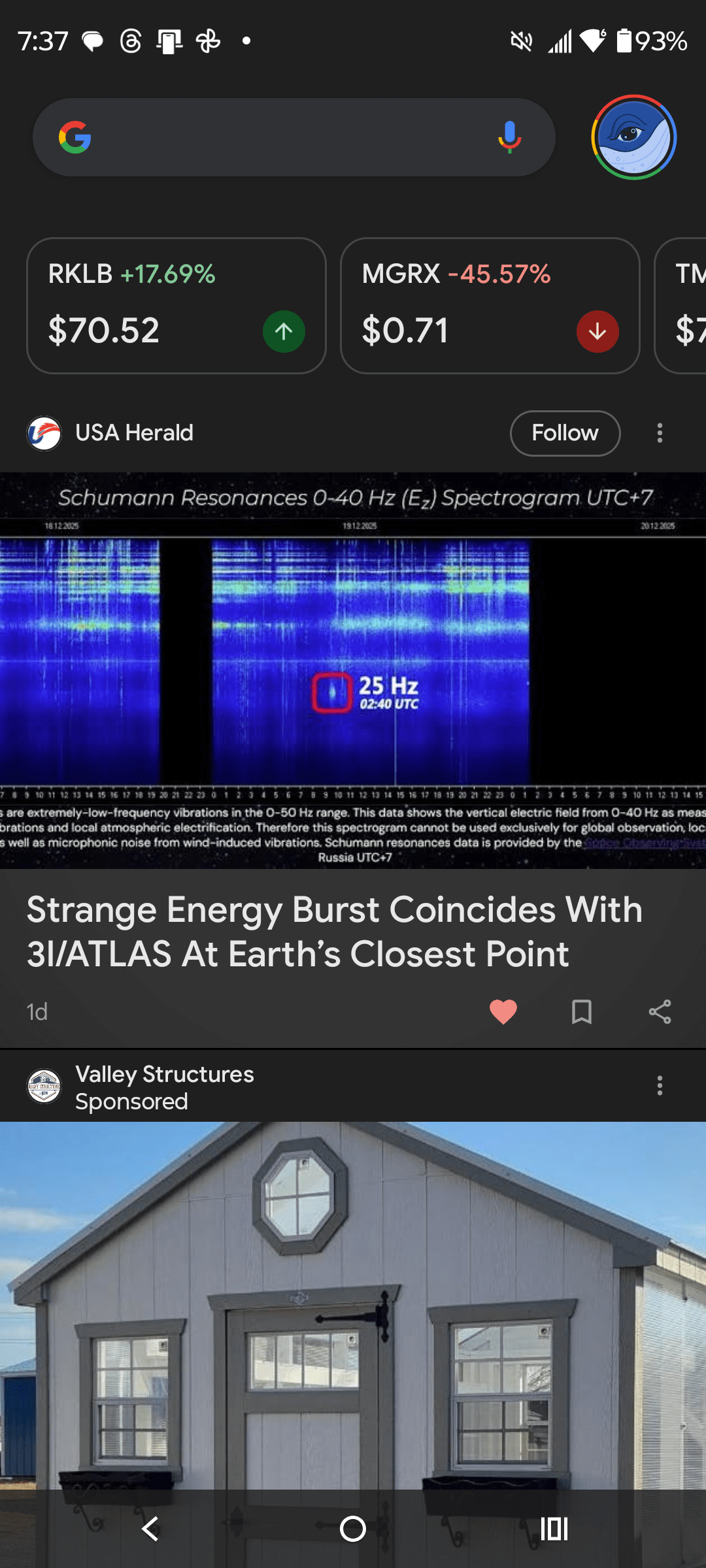Follow USA Herald
This screenshot has height=1568, width=706.
(x=564, y=432)
